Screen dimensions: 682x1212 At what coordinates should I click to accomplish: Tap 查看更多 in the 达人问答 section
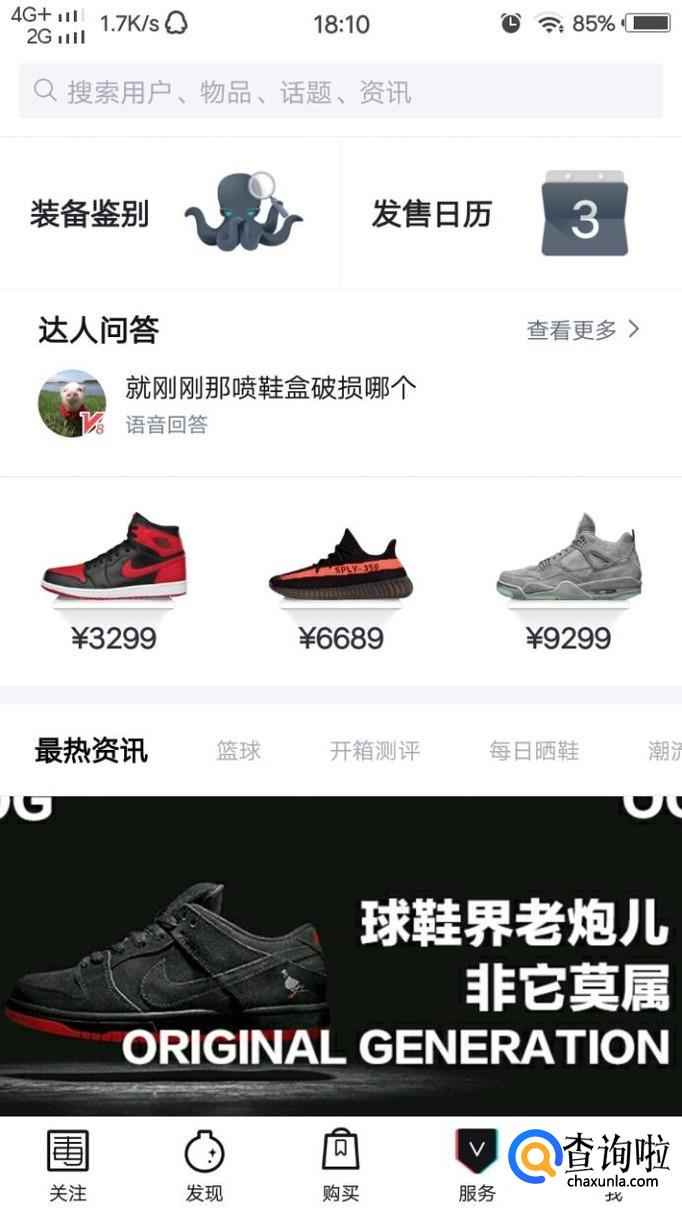[583, 330]
